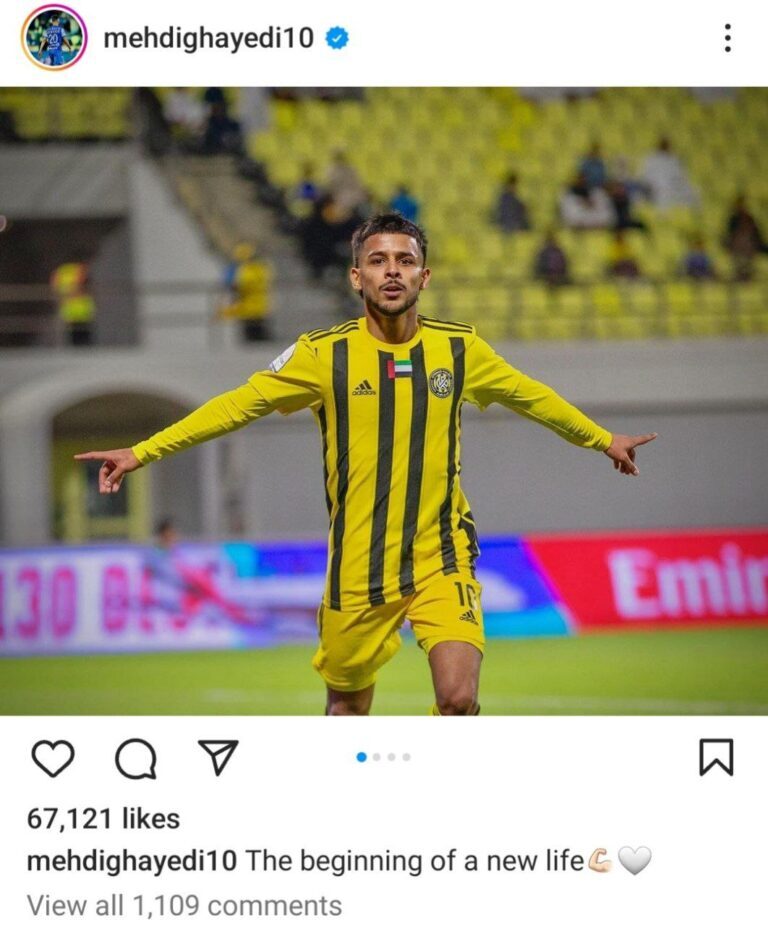Viewport: 768px width, 926px height.
Task: Share the post via the paper plane icon
Action: pos(218,758)
